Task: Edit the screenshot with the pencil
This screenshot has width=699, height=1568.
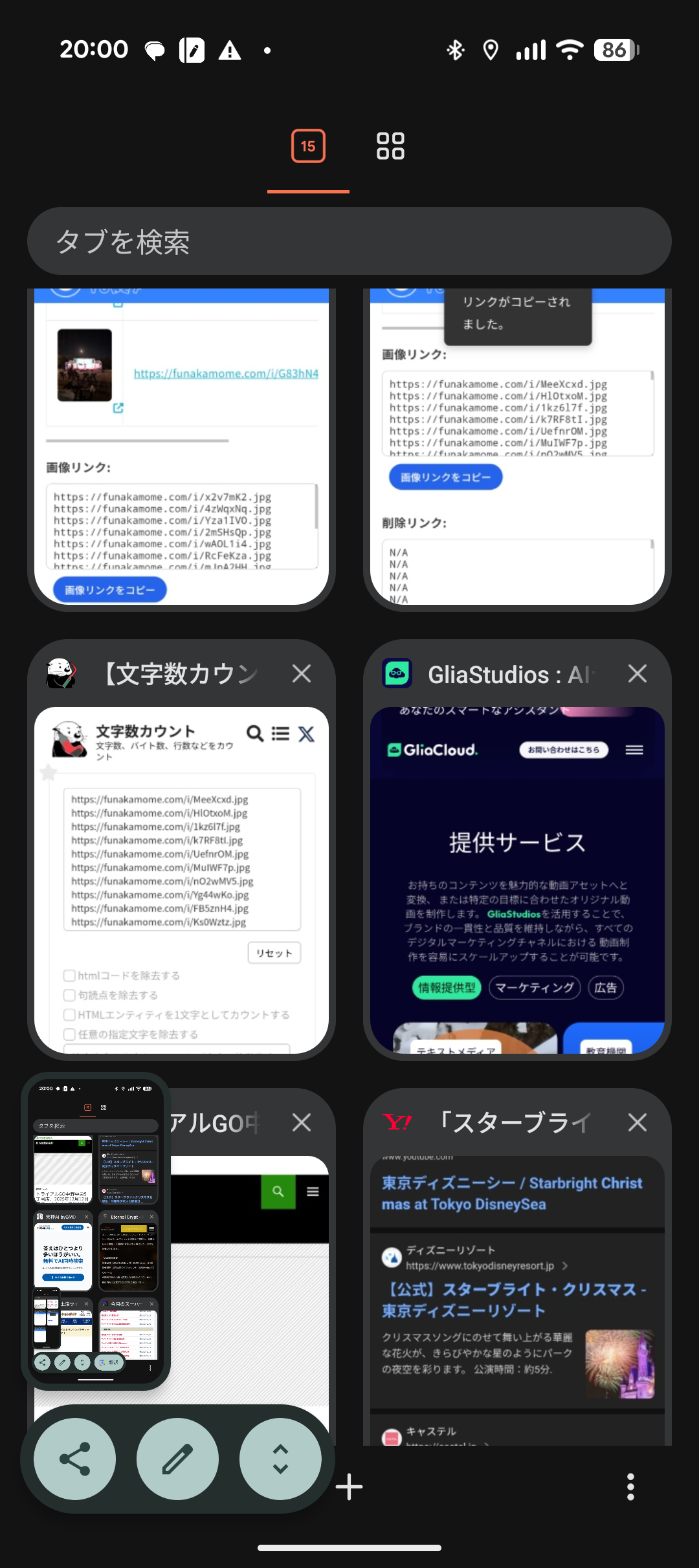Action: point(177,1459)
